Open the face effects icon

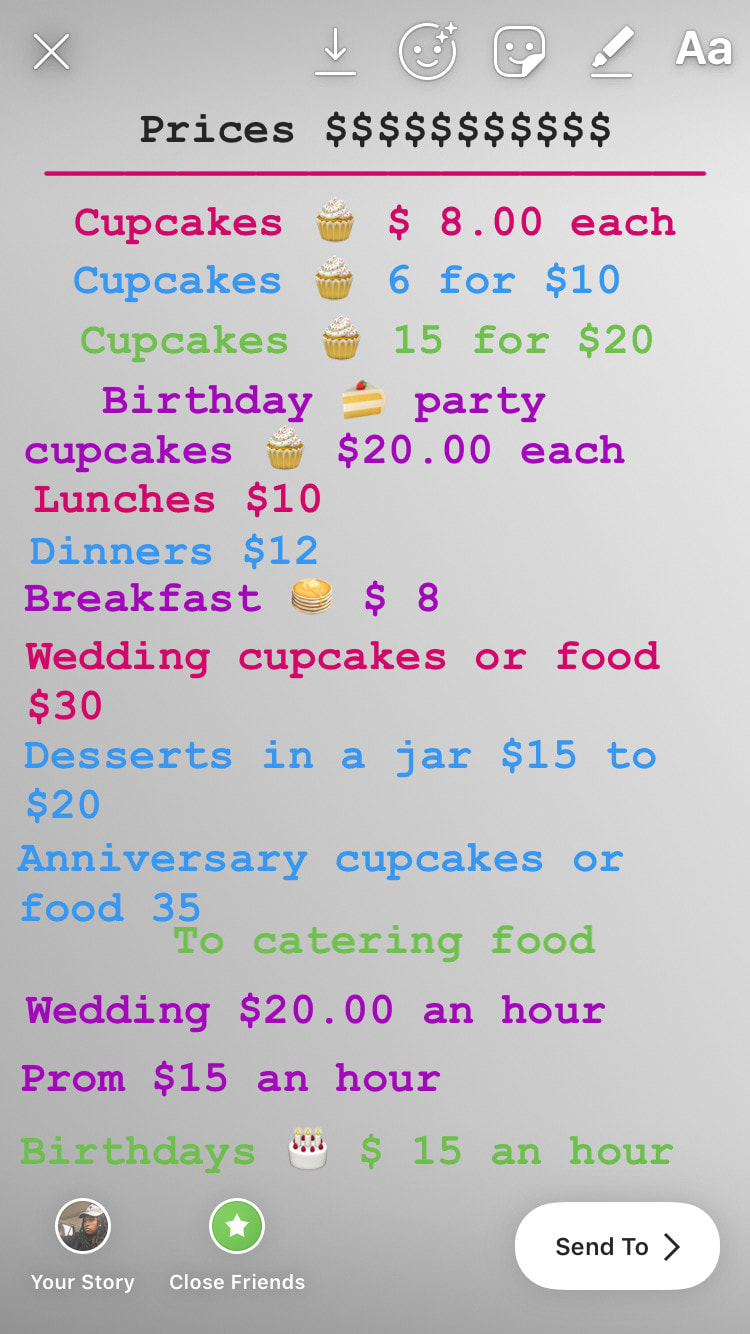[427, 51]
